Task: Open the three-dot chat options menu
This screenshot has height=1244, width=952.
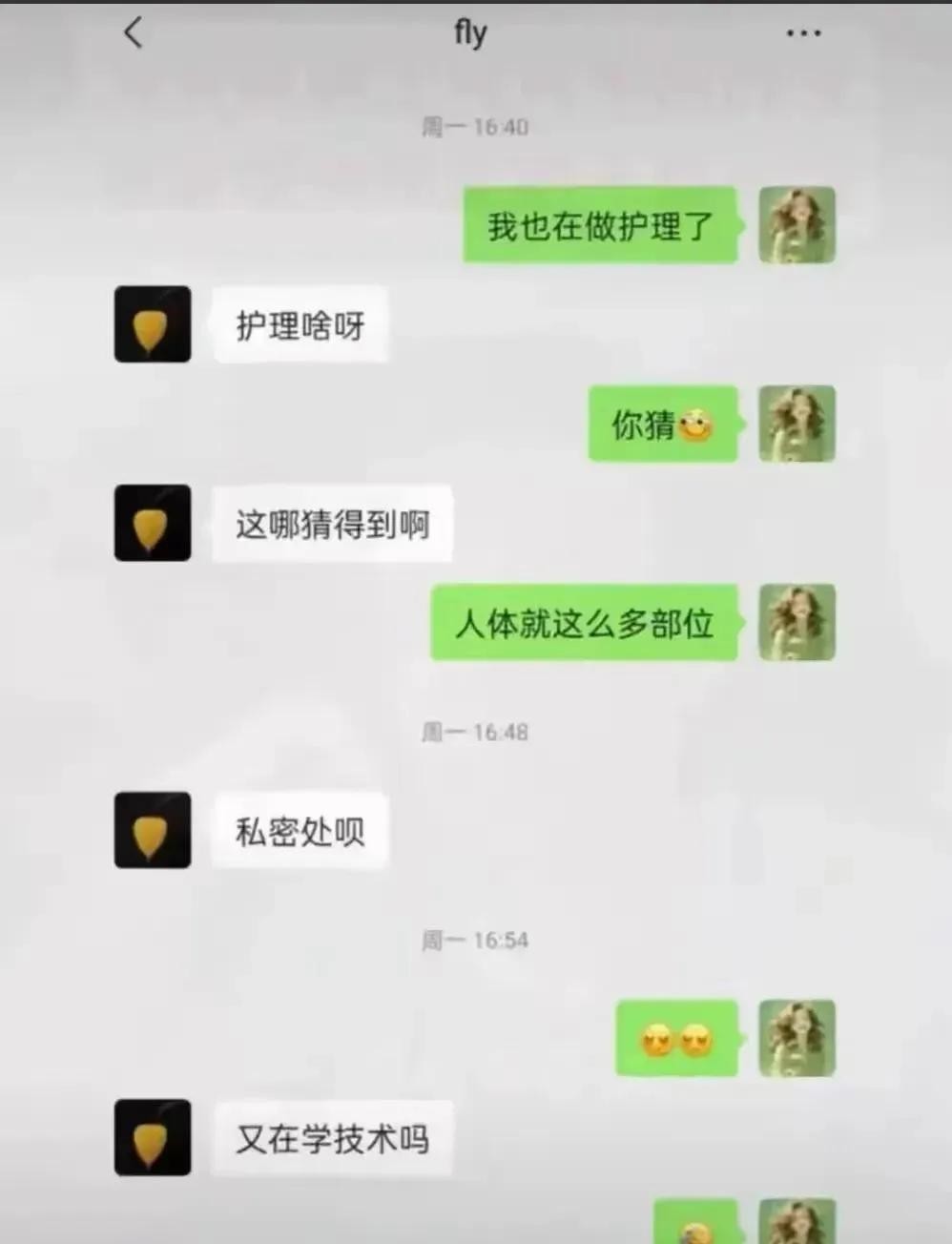Action: [803, 33]
